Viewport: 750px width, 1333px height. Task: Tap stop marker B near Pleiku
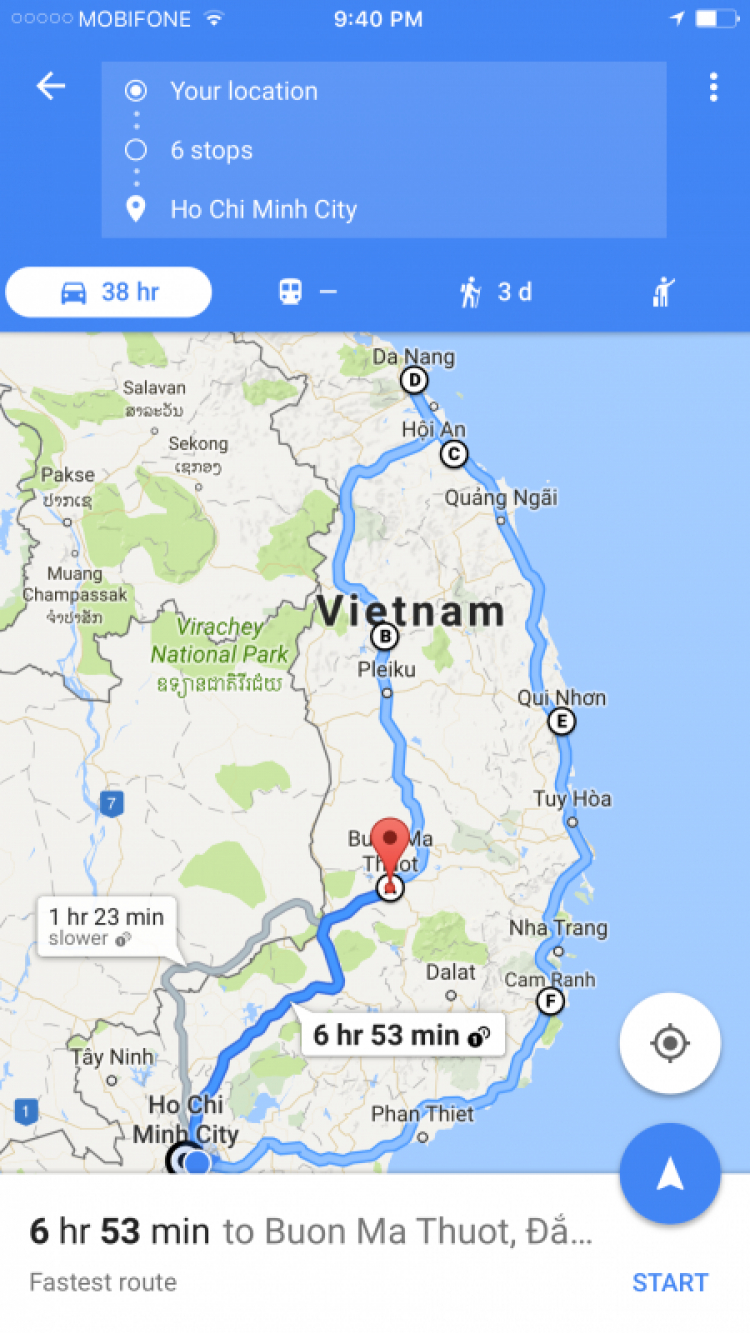pyautogui.click(x=383, y=636)
